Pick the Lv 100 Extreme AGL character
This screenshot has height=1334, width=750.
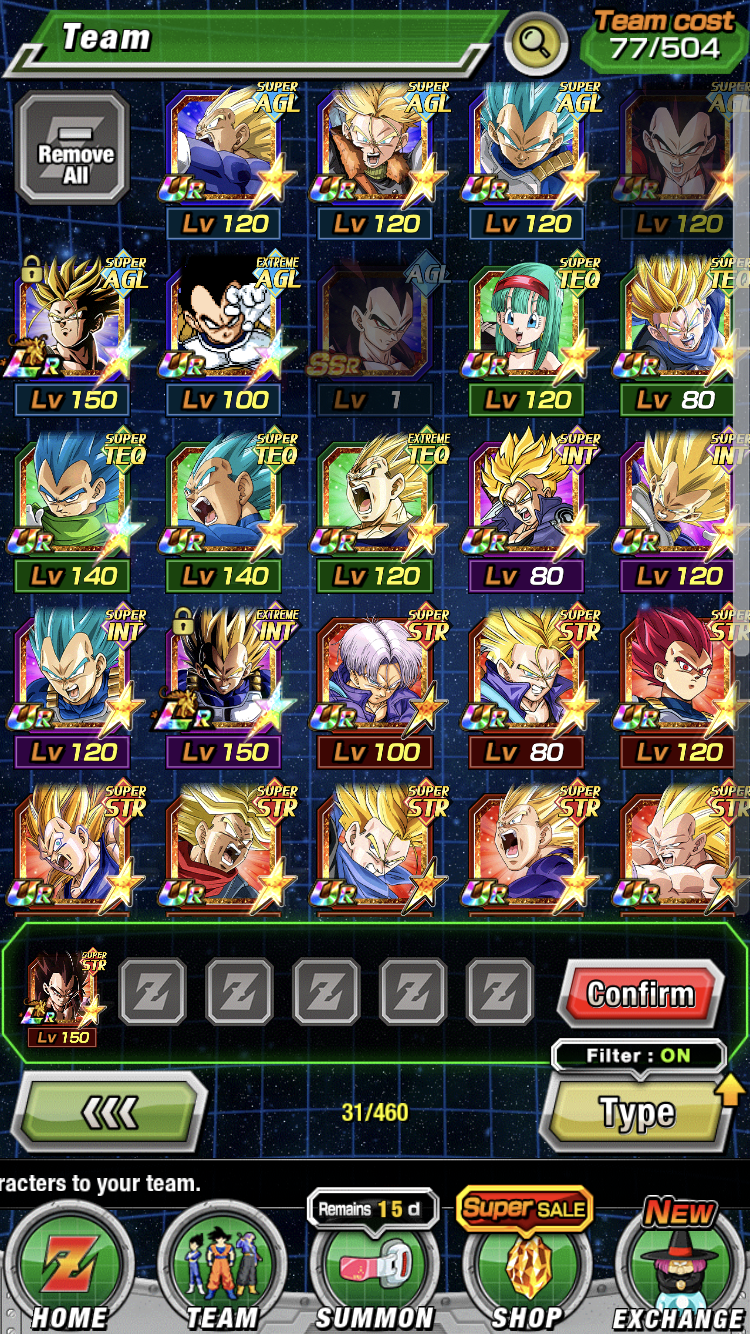[x=225, y=320]
